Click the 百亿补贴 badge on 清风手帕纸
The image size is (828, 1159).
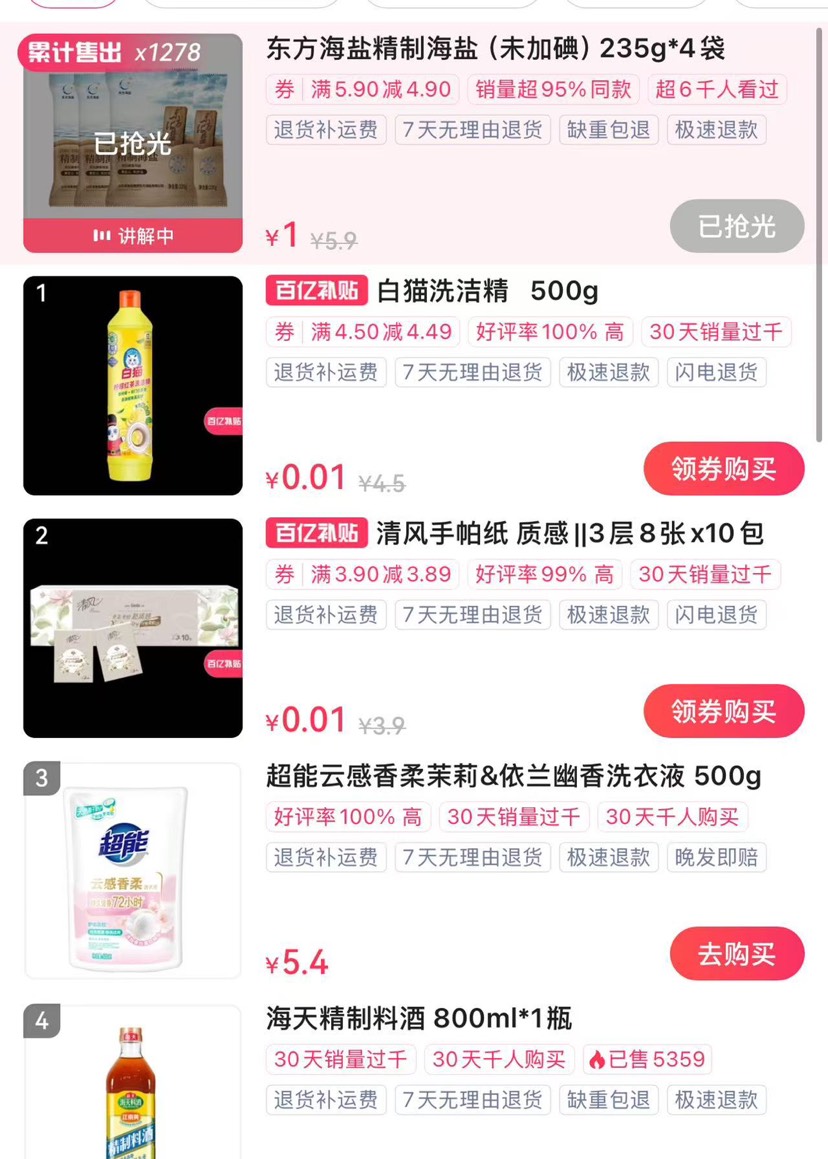[316, 533]
